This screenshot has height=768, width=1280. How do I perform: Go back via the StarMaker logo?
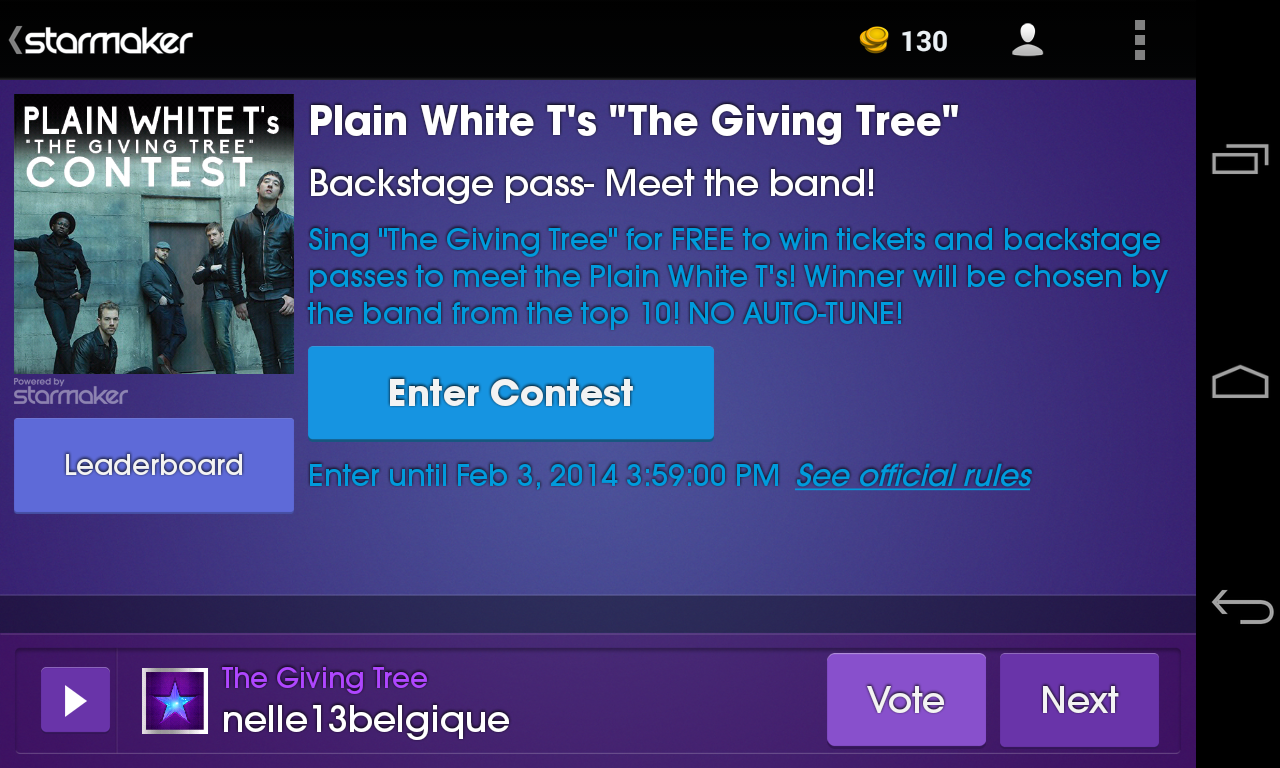click(100, 41)
